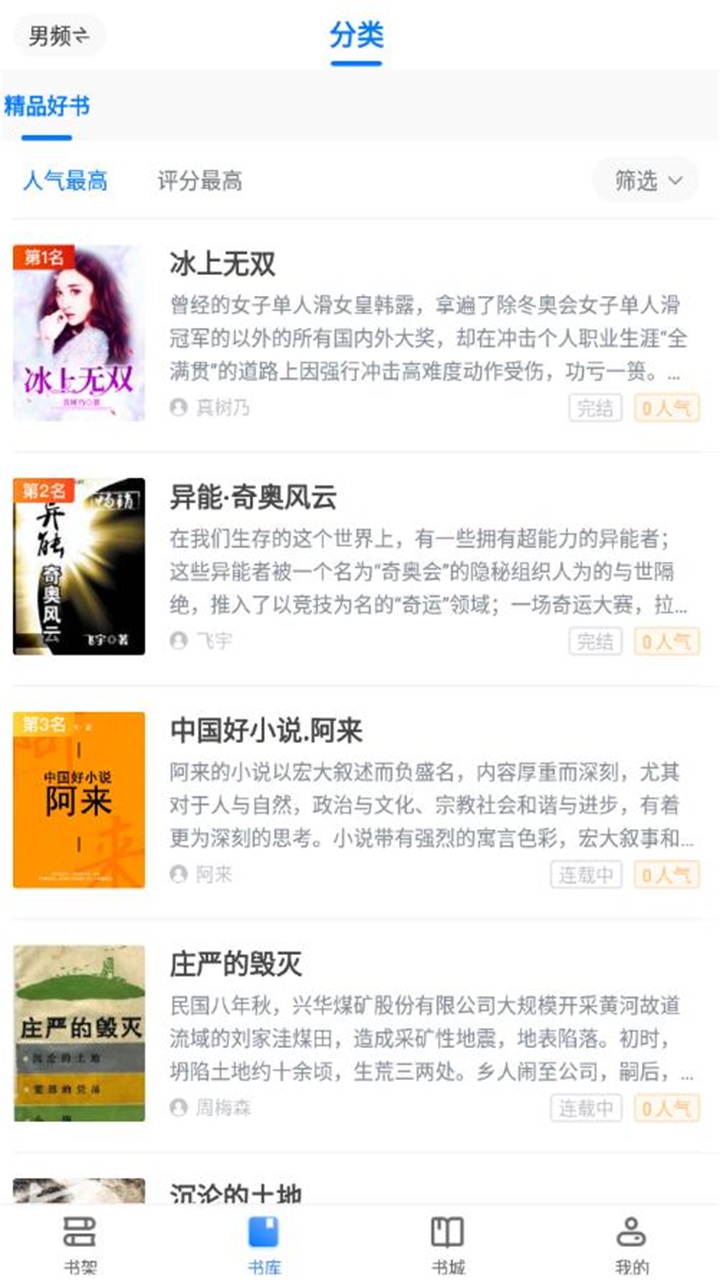Click the cover thumbnail of 中国好小说.阿来
Image resolution: width=720 pixels, height=1280 pixels.
pos(79,800)
